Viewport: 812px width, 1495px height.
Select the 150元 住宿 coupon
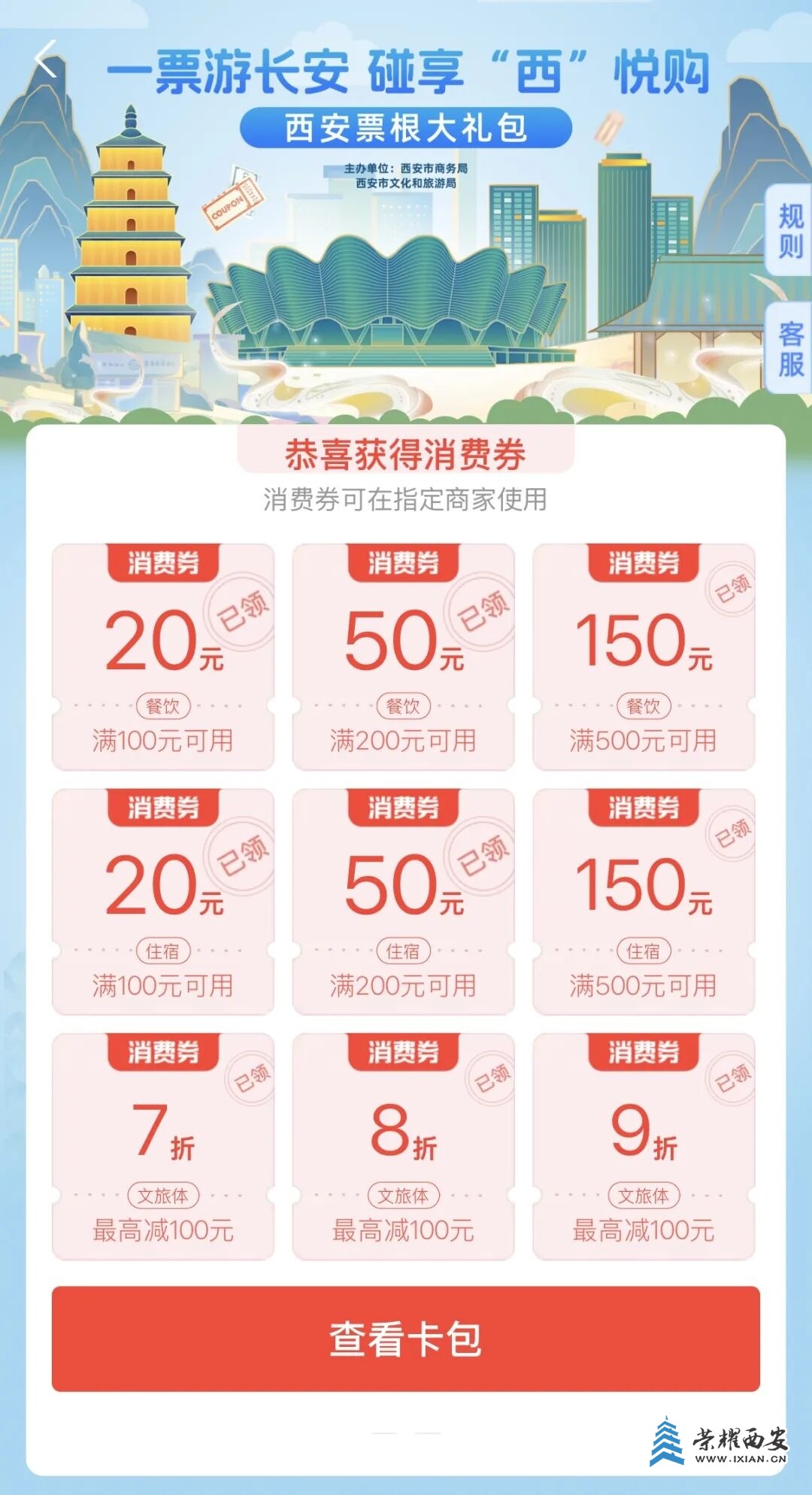click(644, 901)
